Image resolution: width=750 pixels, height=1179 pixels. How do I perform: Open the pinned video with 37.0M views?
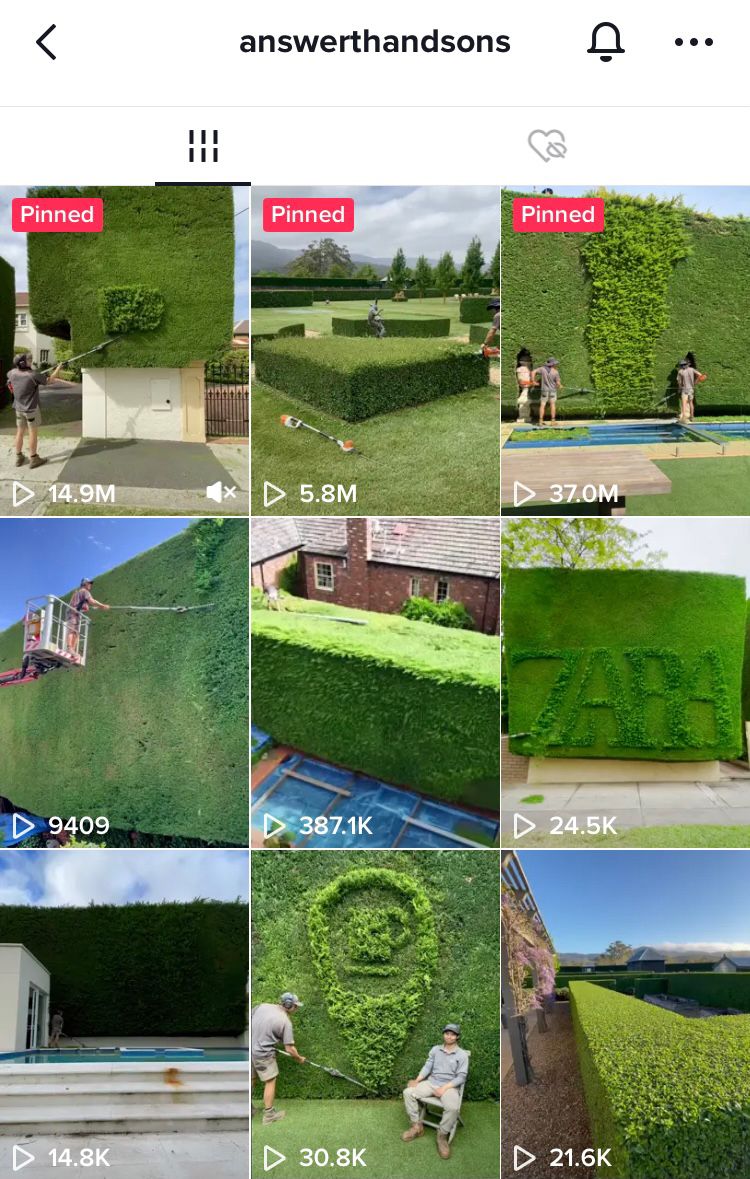click(x=625, y=350)
